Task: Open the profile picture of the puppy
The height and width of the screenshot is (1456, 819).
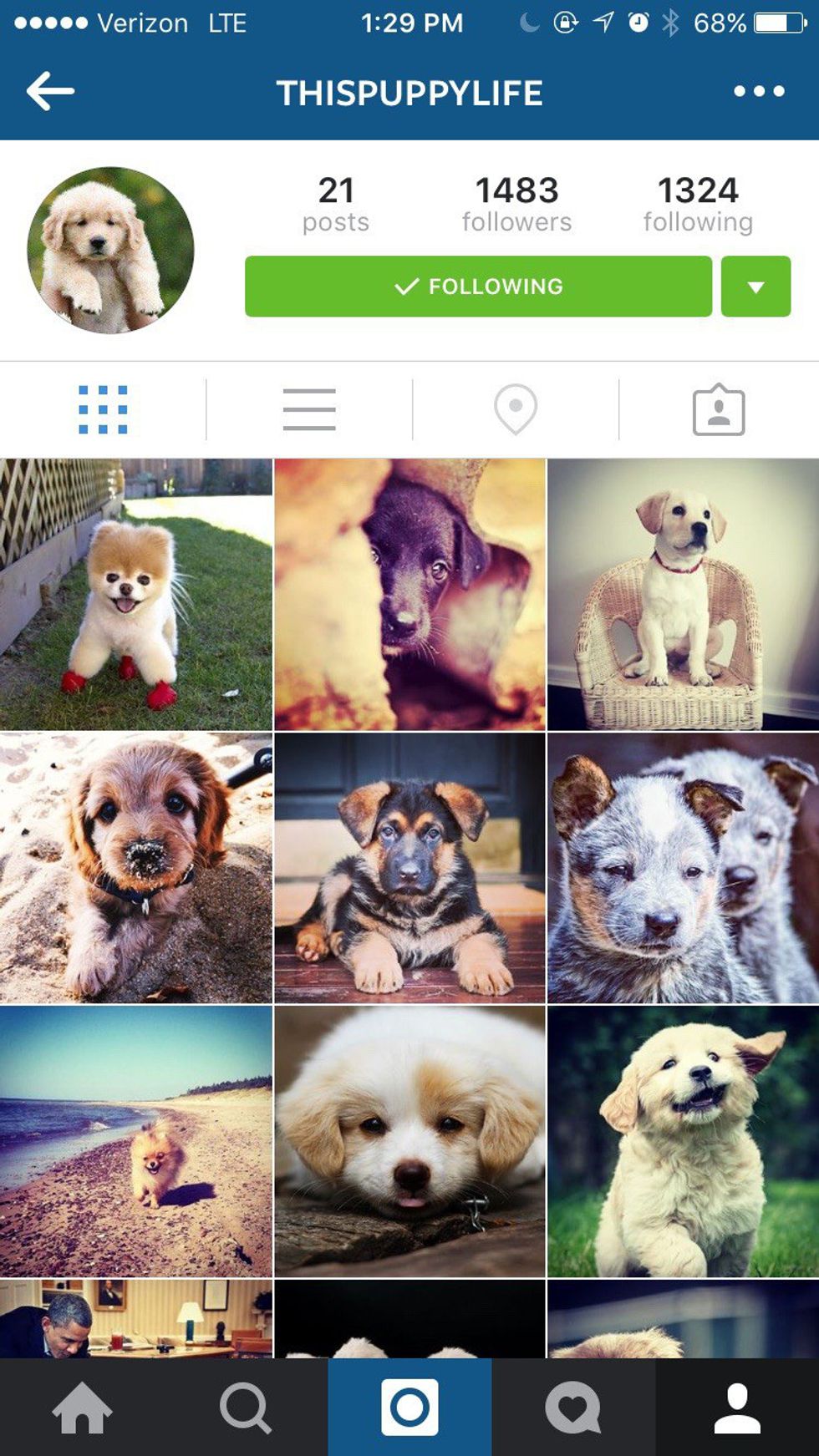Action: (110, 250)
